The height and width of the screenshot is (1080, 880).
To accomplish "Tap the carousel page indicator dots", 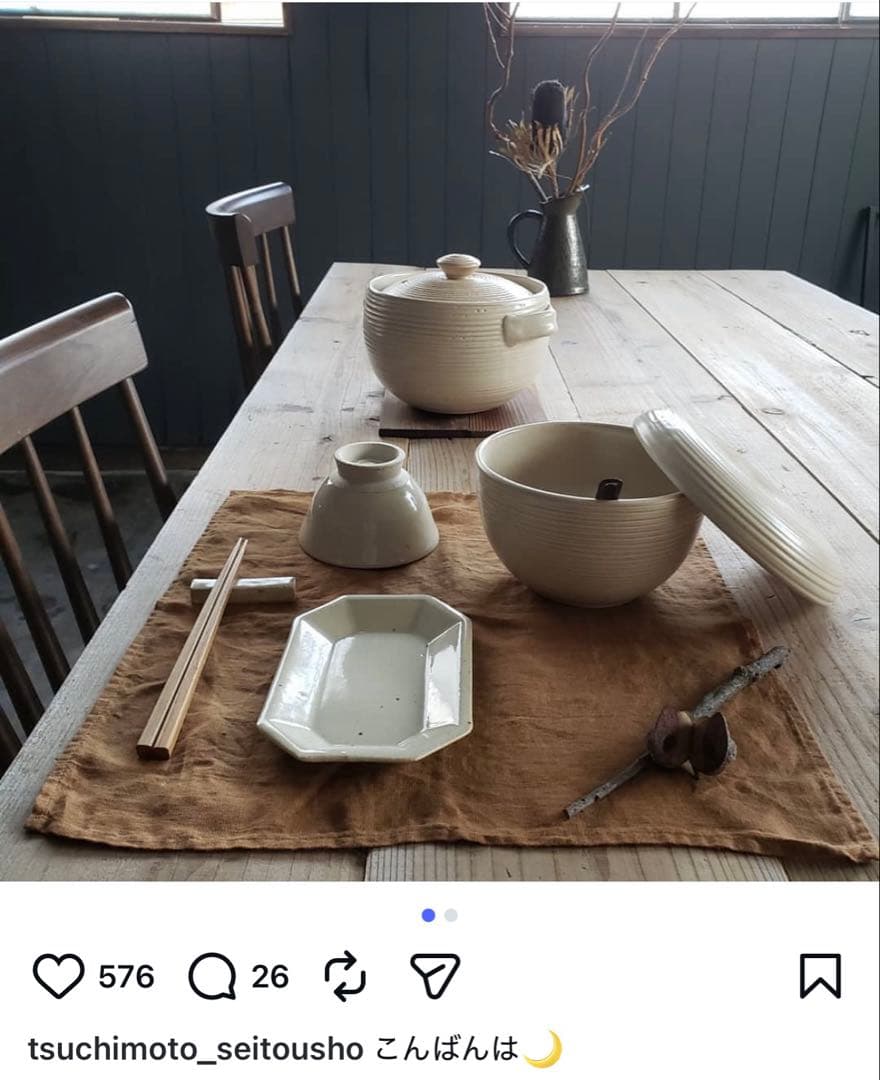I will coord(440,915).
